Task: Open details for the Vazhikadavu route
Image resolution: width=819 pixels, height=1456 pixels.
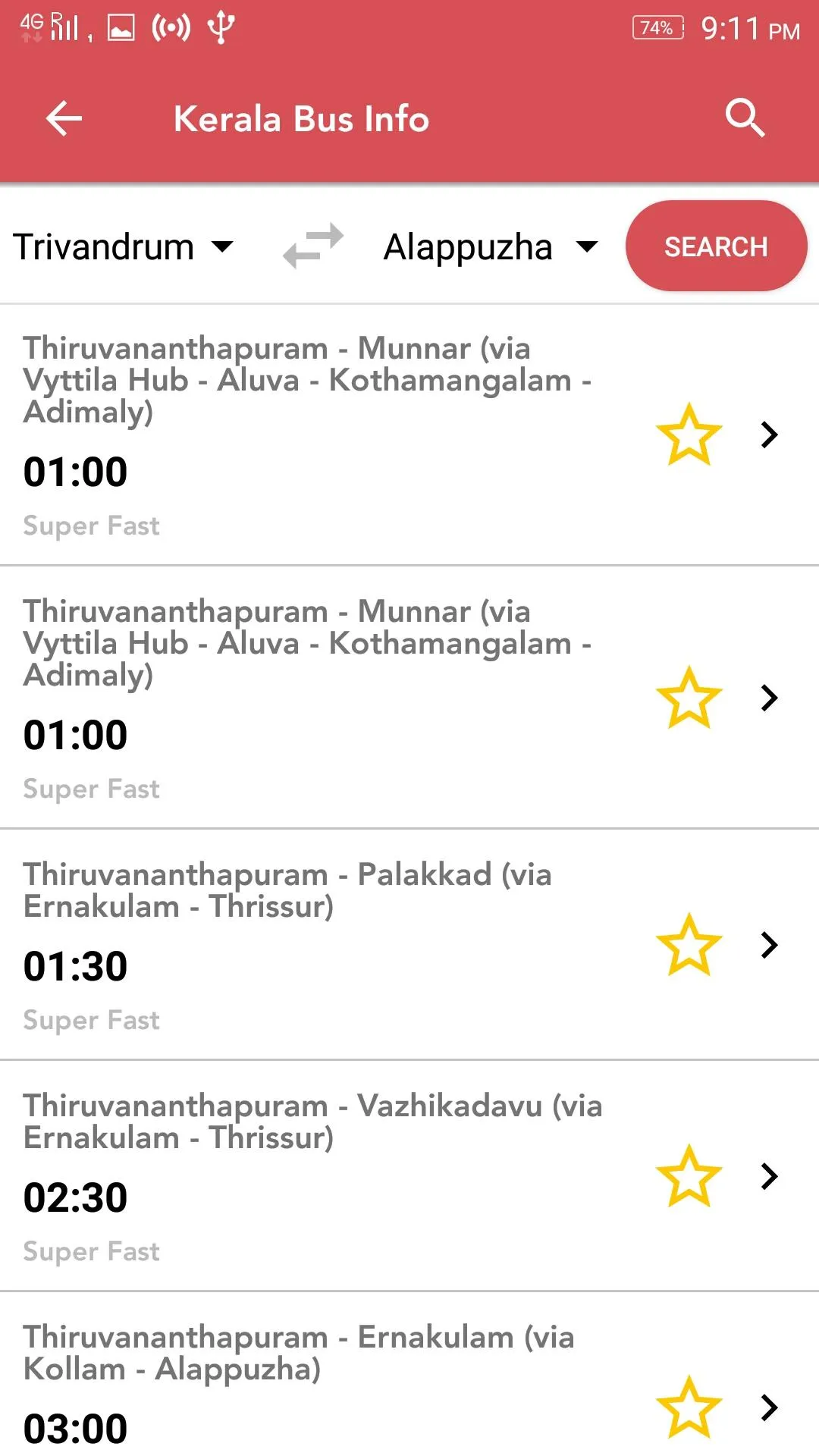Action: 770,1176
